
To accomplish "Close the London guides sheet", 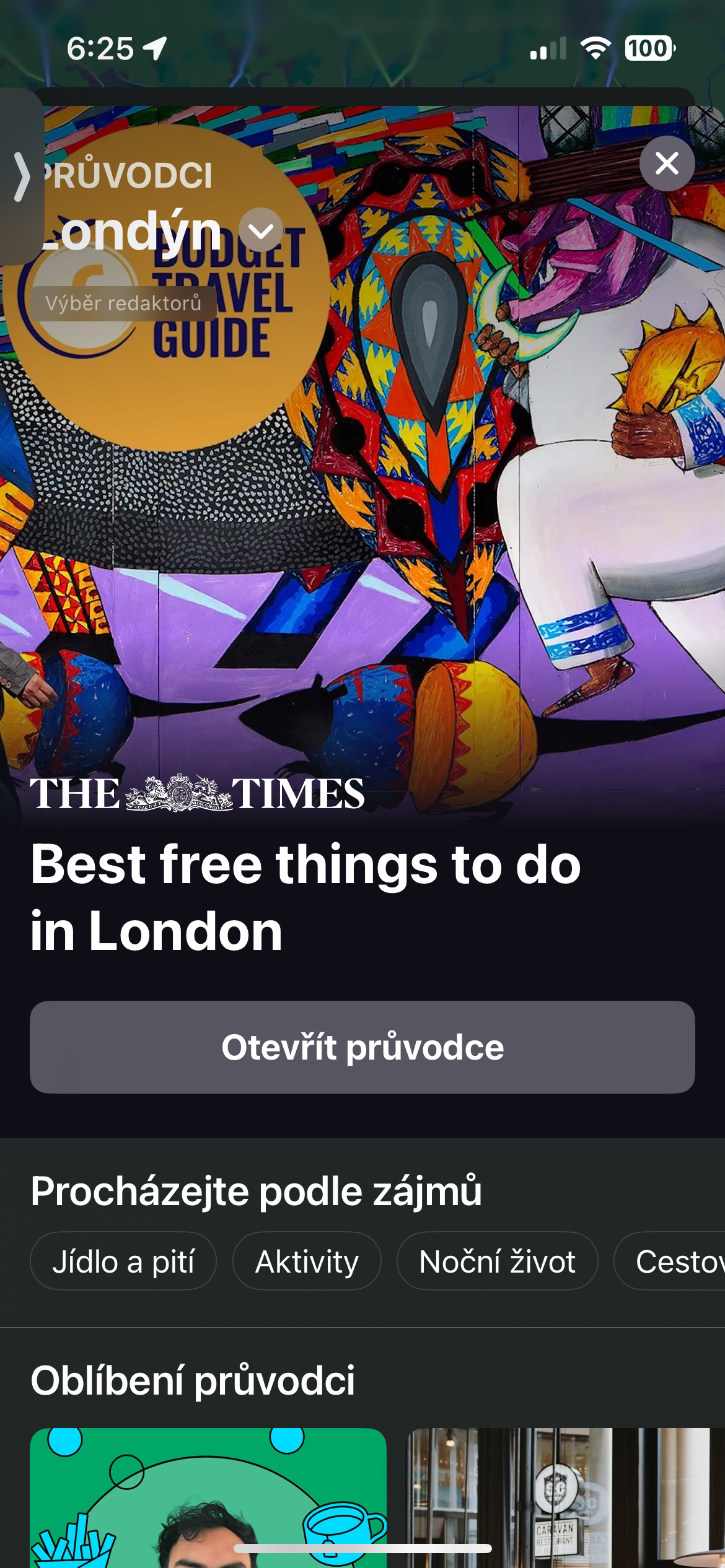I will point(667,163).
